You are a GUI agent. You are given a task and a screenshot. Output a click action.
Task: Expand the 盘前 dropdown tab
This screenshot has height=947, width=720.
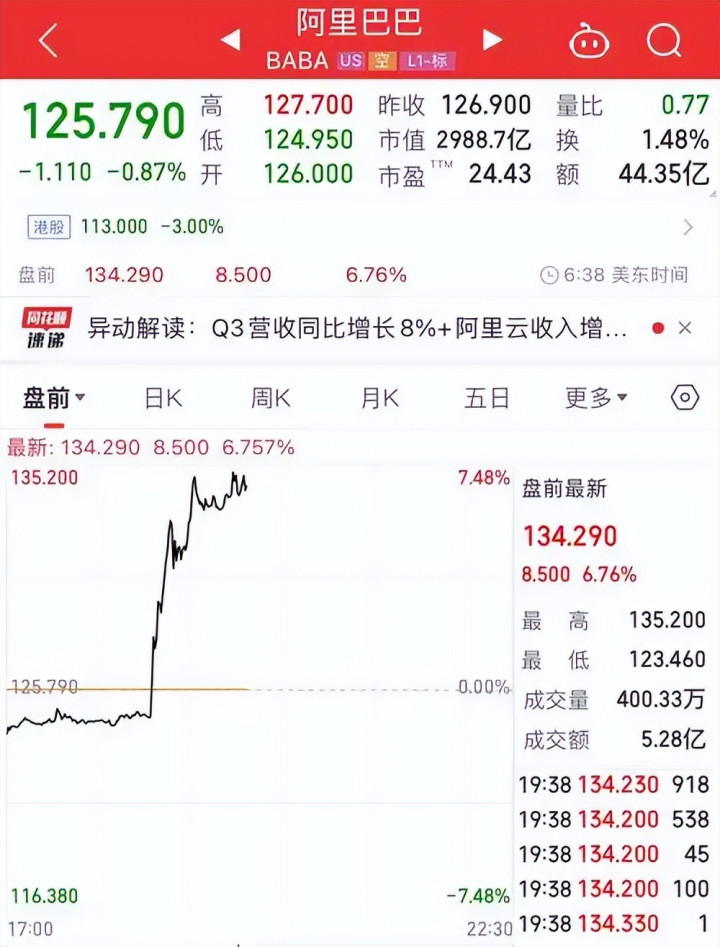pos(54,398)
